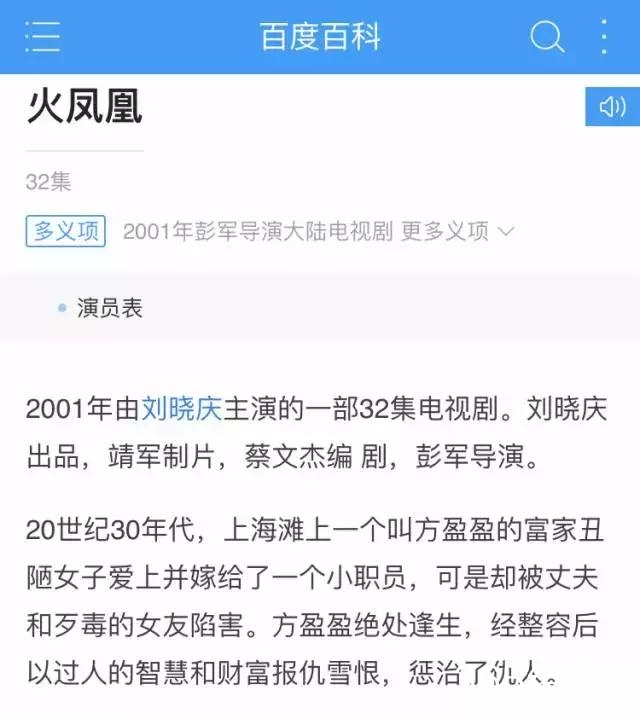Open the hamburger menu
Viewport: 640px width, 719px height.
tap(43, 37)
